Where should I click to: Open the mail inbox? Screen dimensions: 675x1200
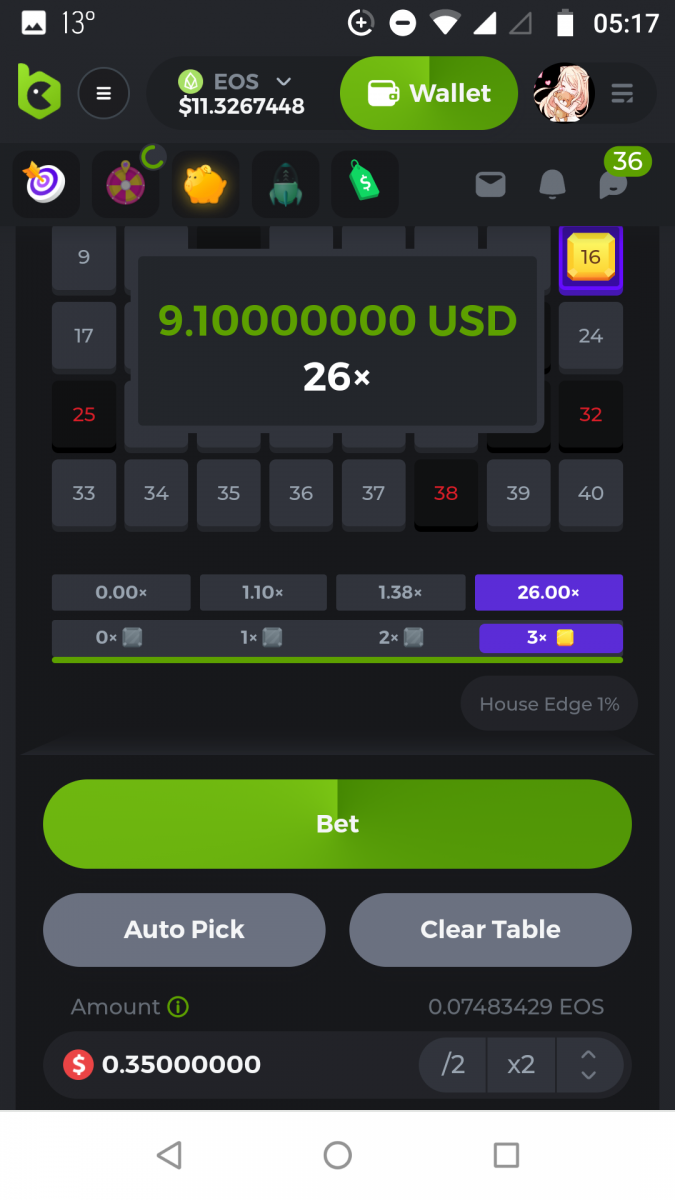[490, 184]
